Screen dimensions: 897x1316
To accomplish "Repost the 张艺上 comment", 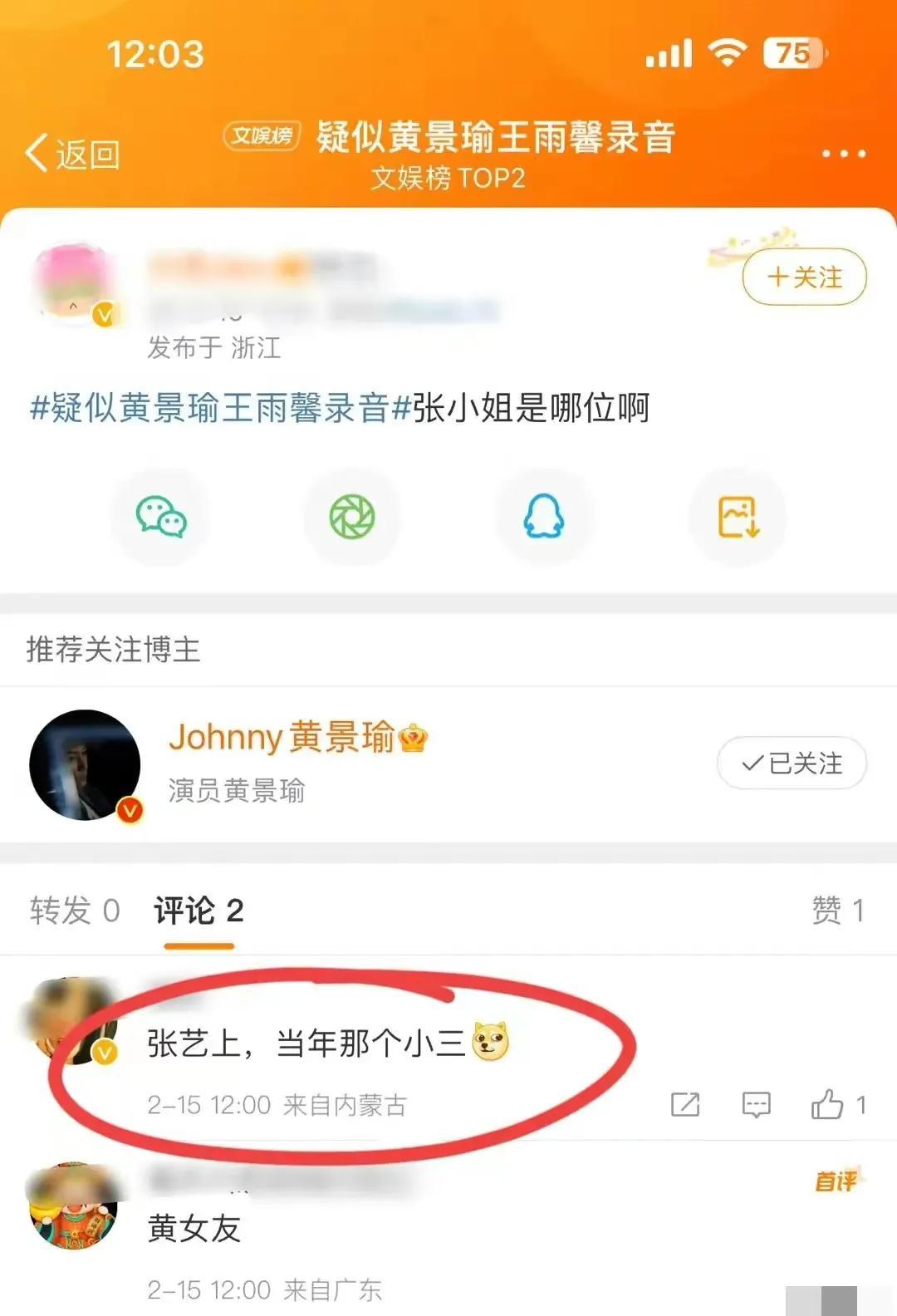I will (x=685, y=1104).
